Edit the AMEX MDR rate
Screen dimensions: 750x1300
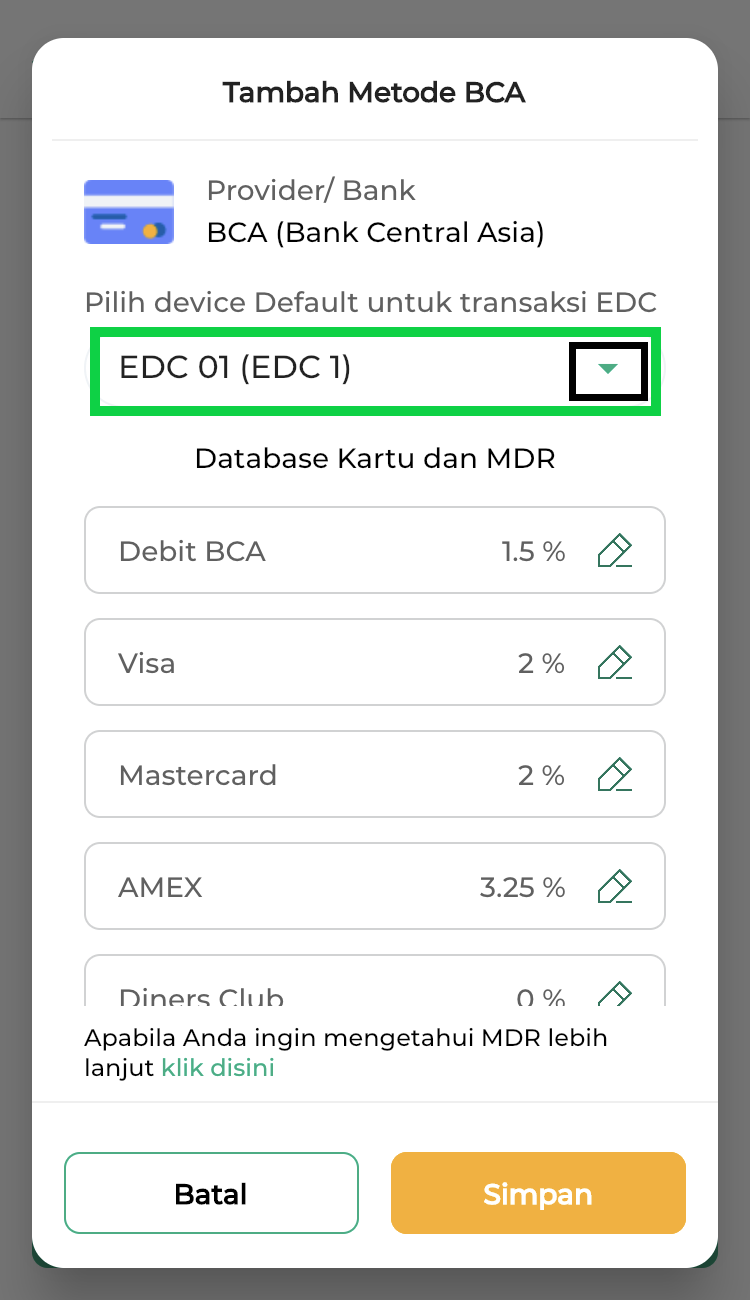click(x=615, y=887)
